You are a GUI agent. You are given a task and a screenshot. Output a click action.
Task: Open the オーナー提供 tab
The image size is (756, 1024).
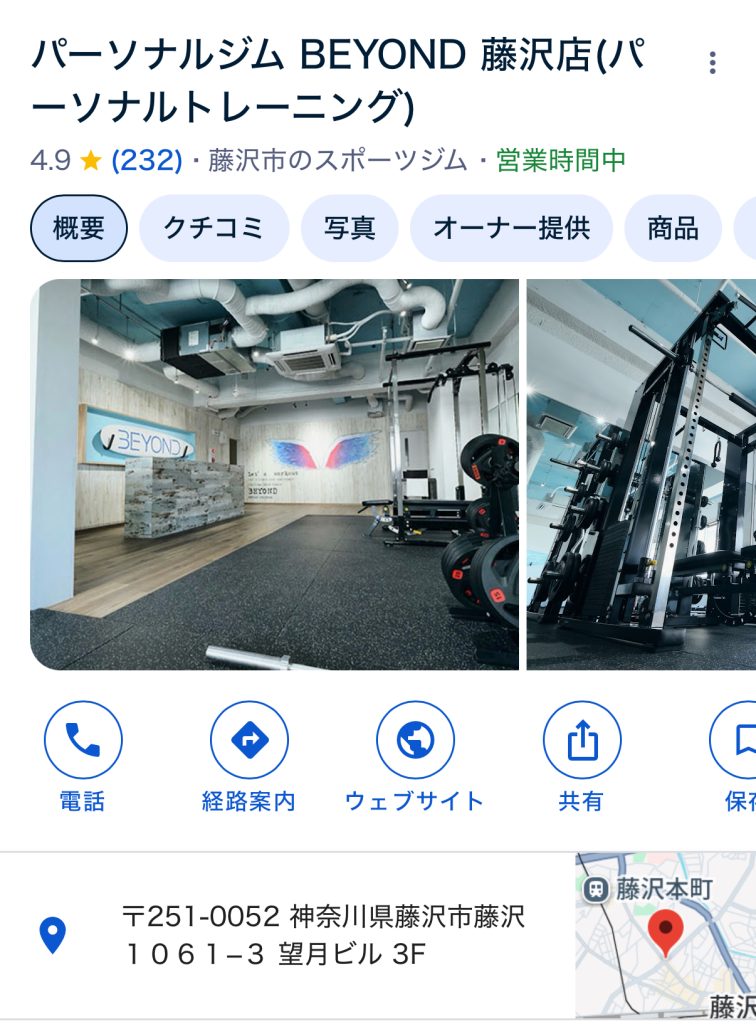pos(510,228)
